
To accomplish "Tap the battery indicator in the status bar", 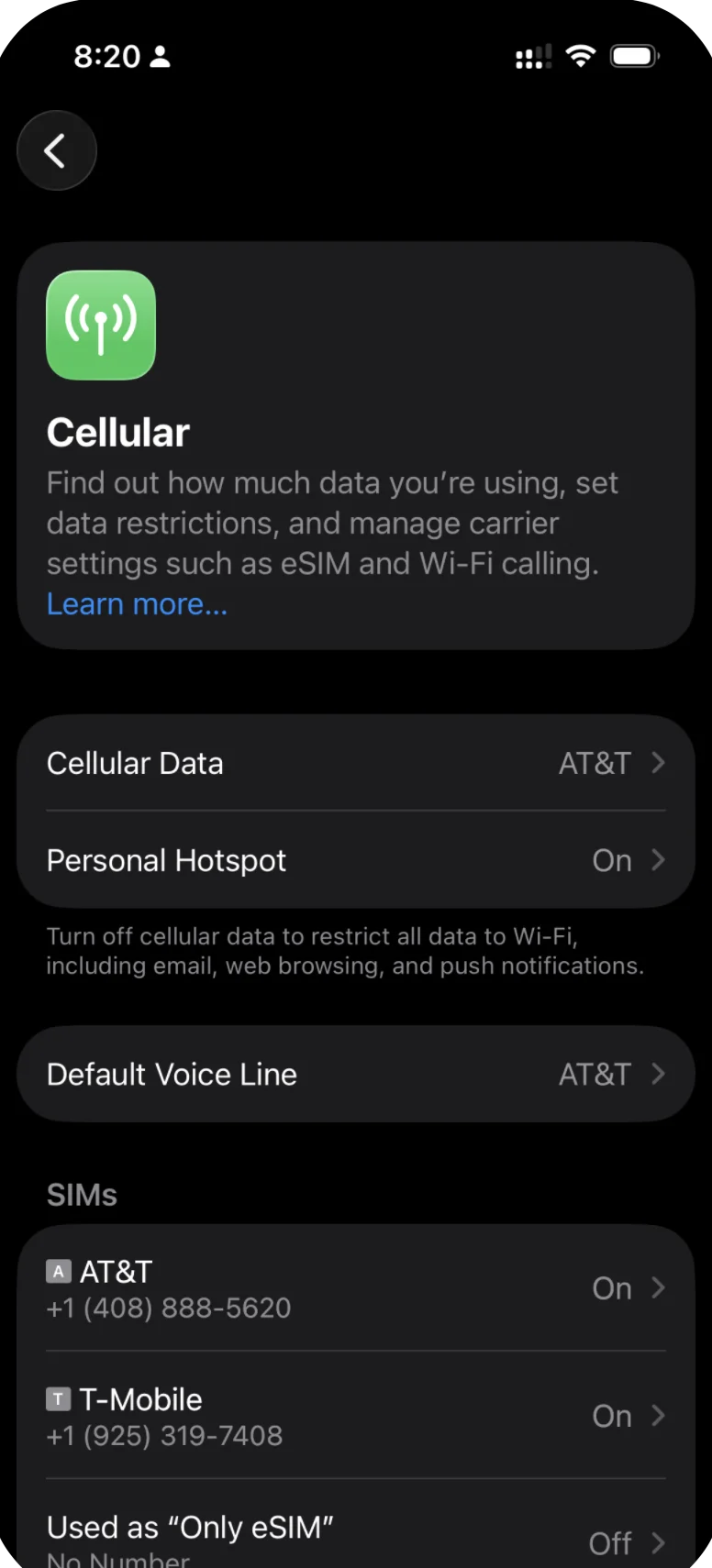I will click(635, 56).
